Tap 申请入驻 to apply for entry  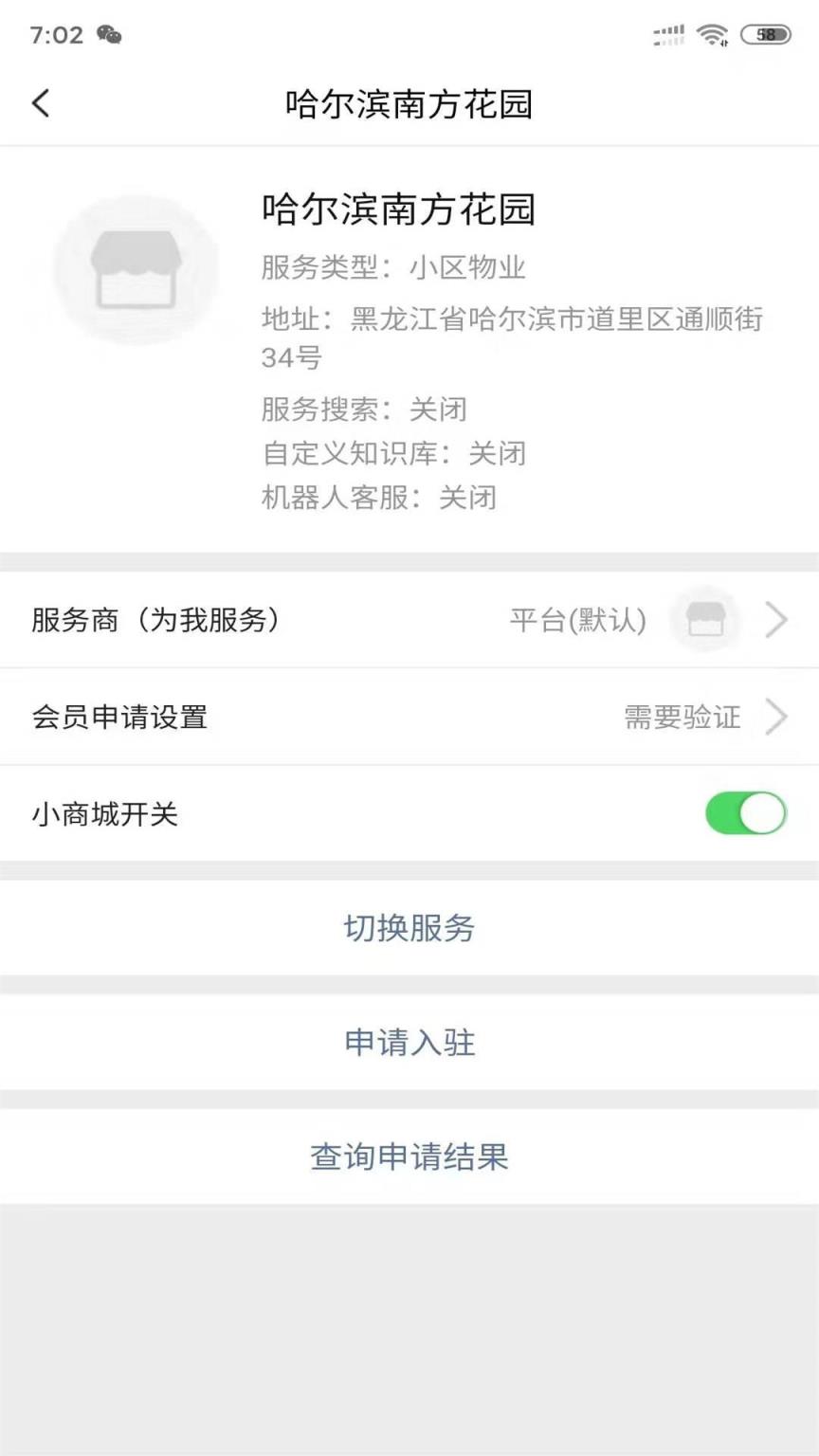click(409, 1043)
